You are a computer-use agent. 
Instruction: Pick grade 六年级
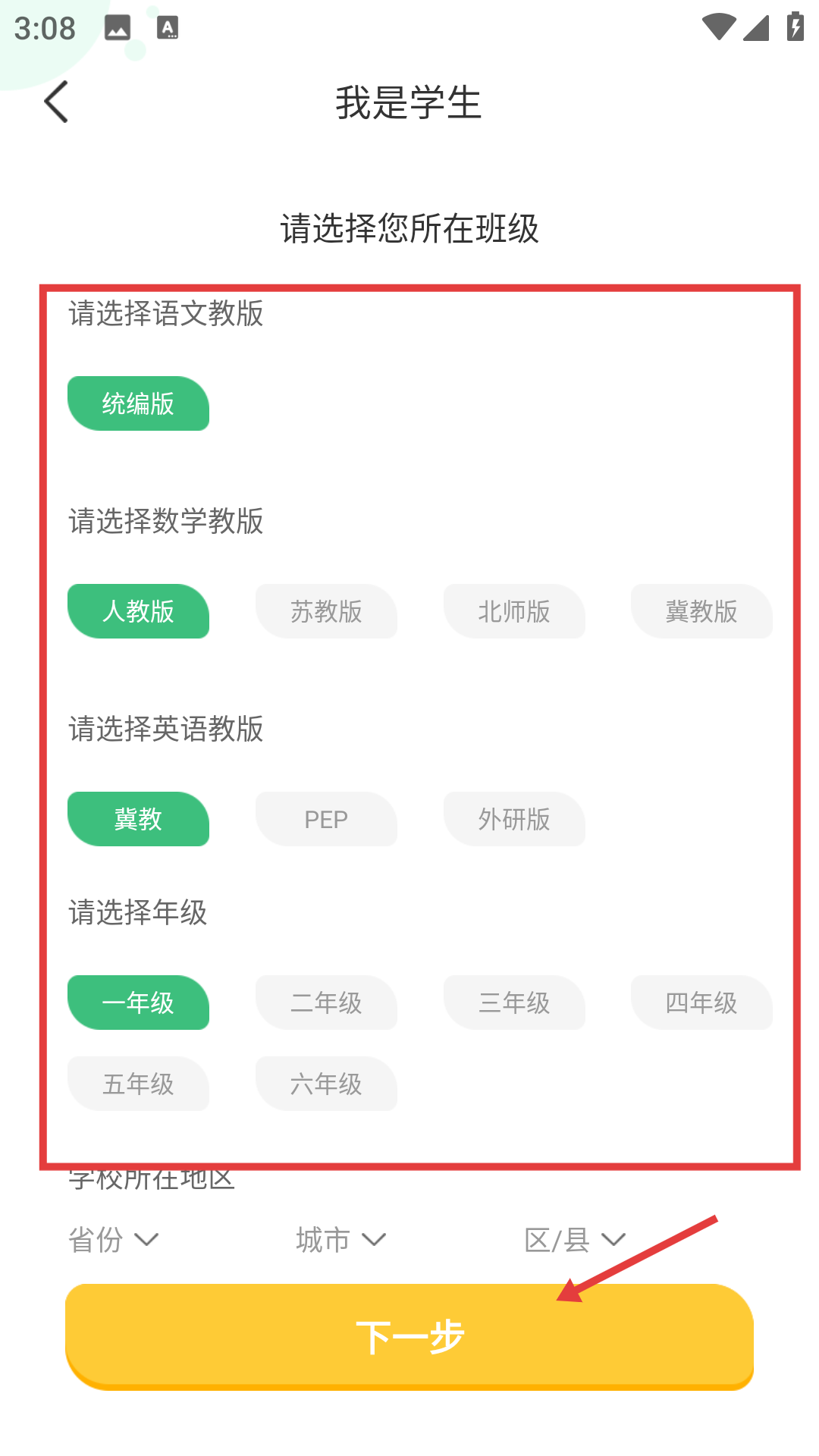pyautogui.click(x=326, y=1084)
